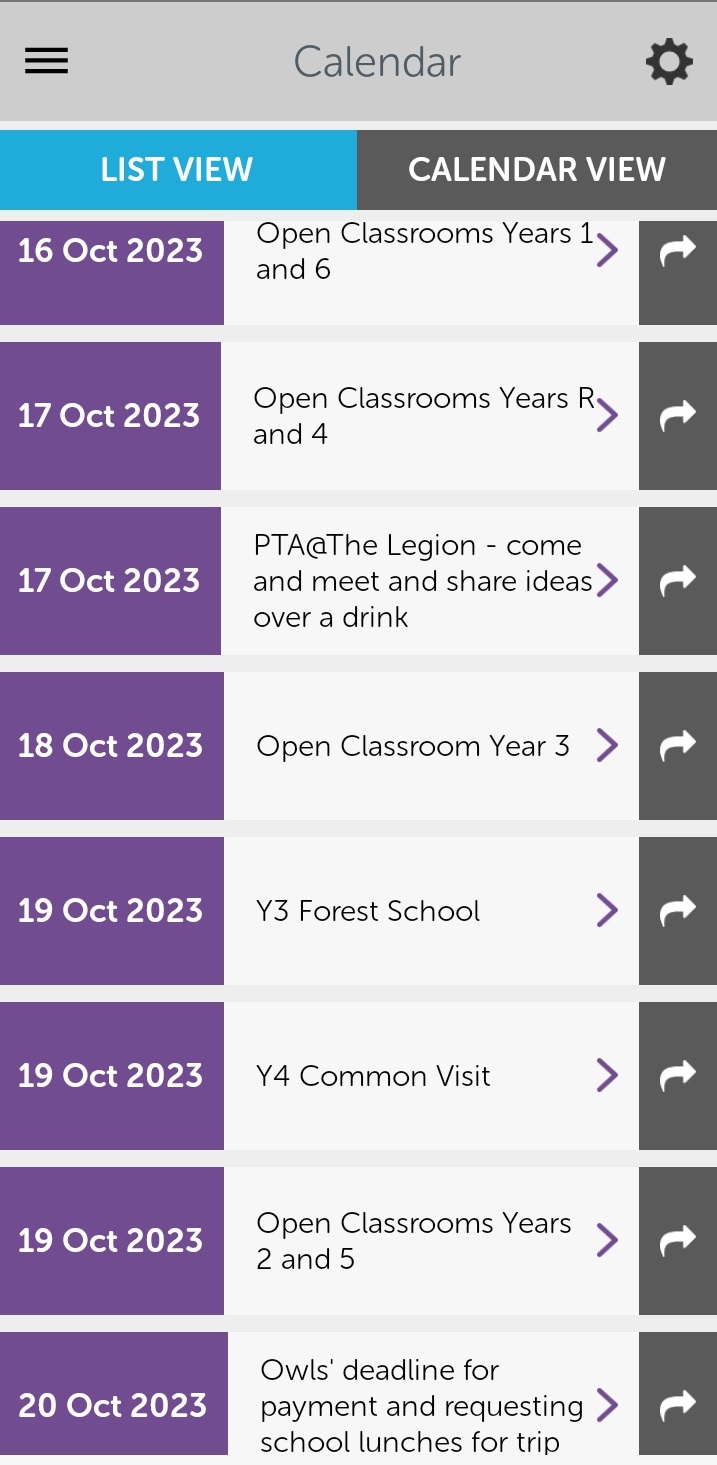Open the Y3 Forest School event
The image size is (717, 1465).
(431, 911)
